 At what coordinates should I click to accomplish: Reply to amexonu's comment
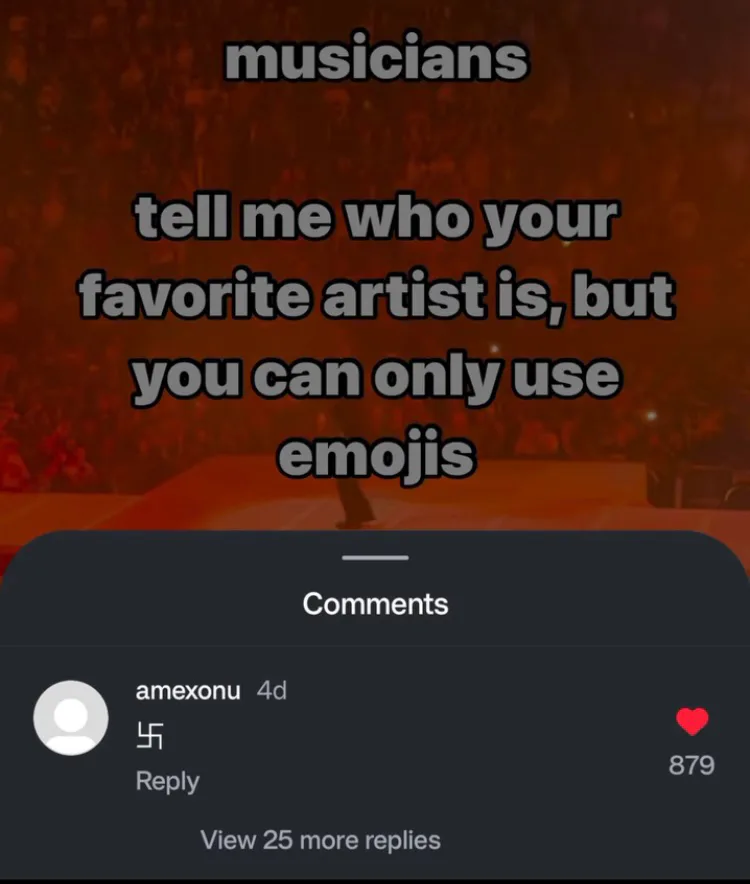click(167, 781)
